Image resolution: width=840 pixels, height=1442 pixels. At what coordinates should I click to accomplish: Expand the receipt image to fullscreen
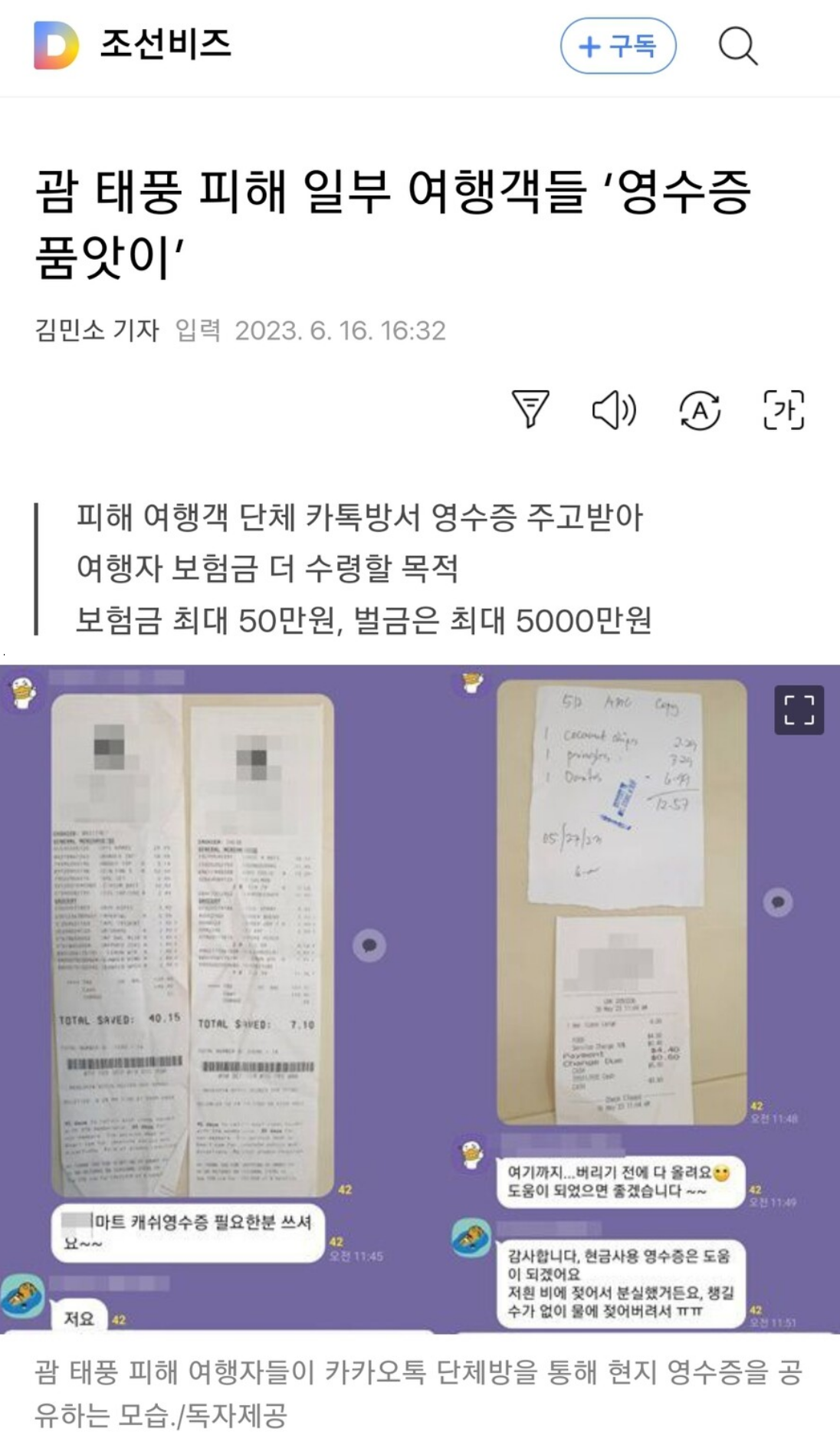(799, 710)
